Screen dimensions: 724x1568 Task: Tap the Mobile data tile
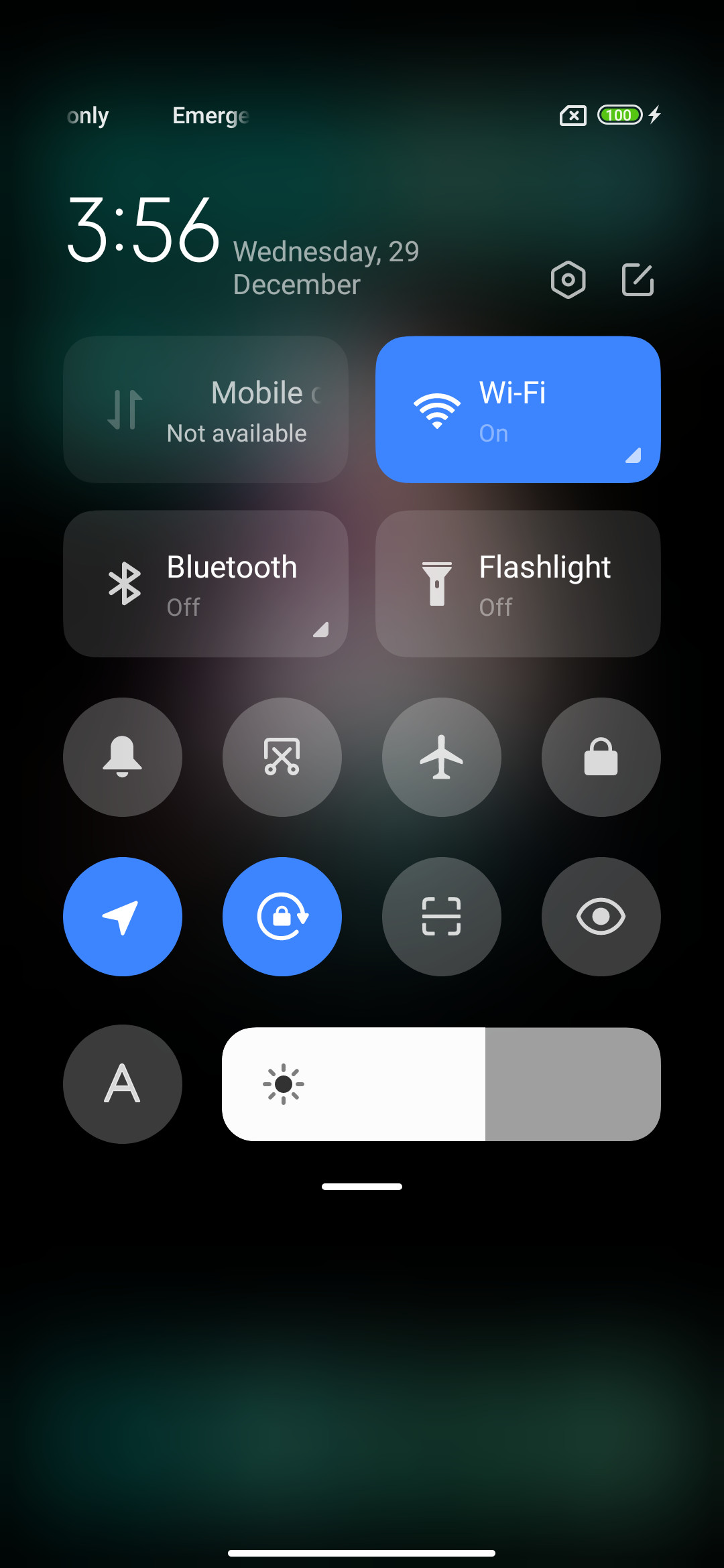pyautogui.click(x=206, y=409)
